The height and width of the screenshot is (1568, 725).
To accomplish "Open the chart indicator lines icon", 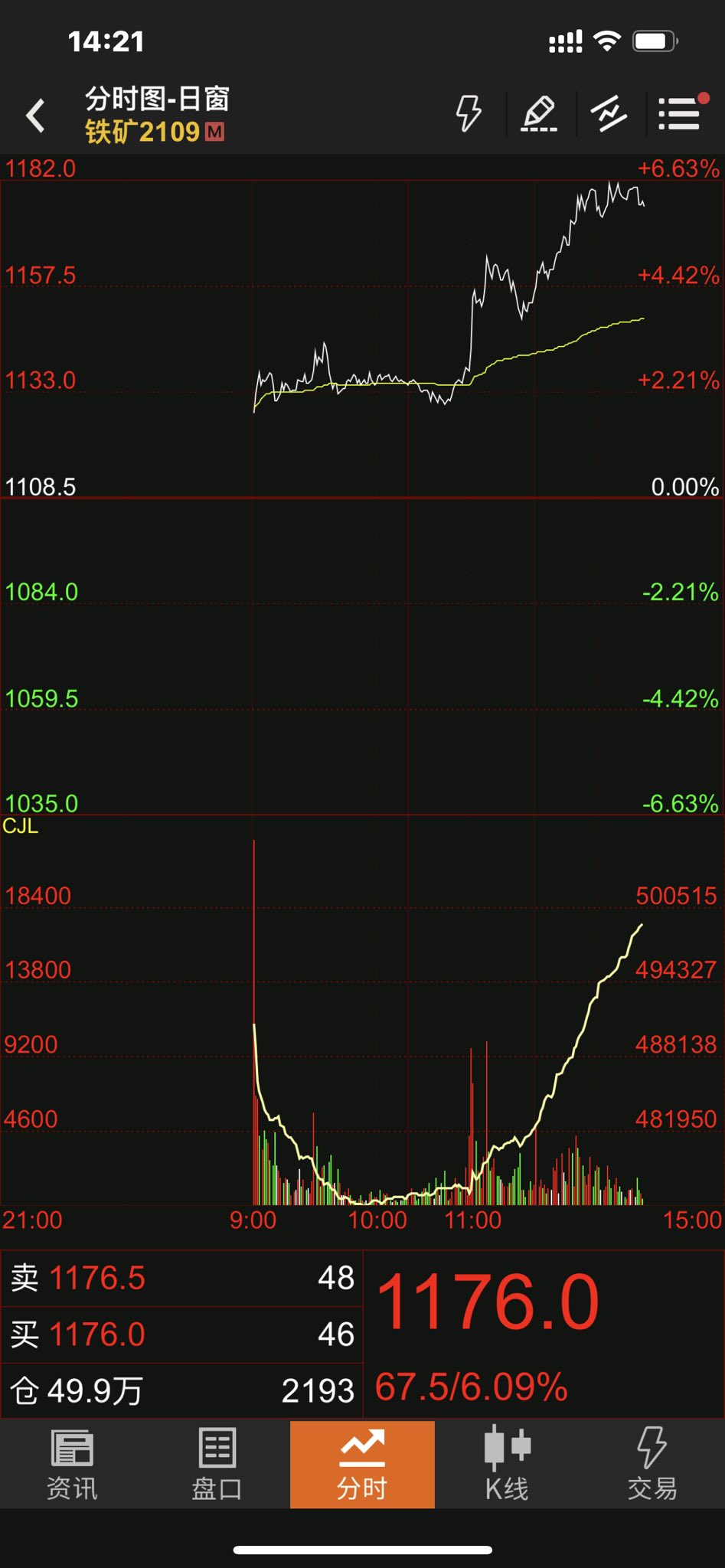I will [x=609, y=114].
